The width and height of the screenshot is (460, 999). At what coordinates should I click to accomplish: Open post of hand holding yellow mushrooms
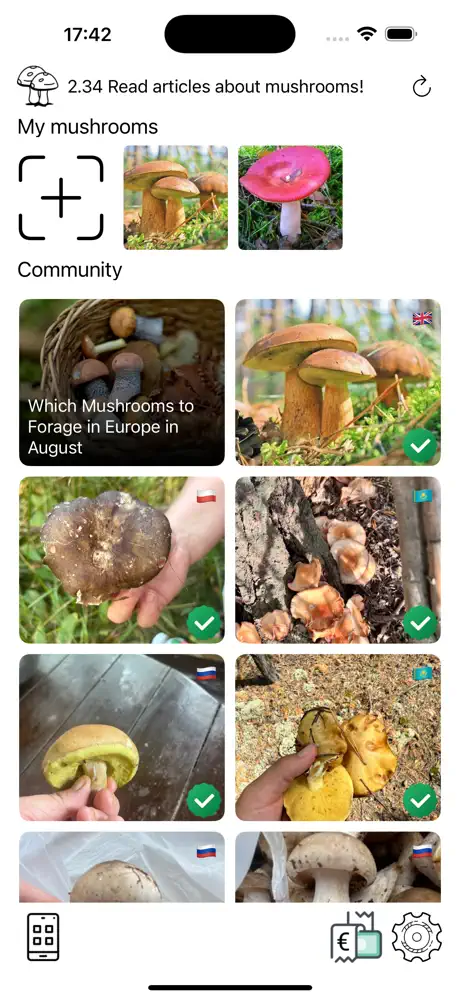pos(338,738)
